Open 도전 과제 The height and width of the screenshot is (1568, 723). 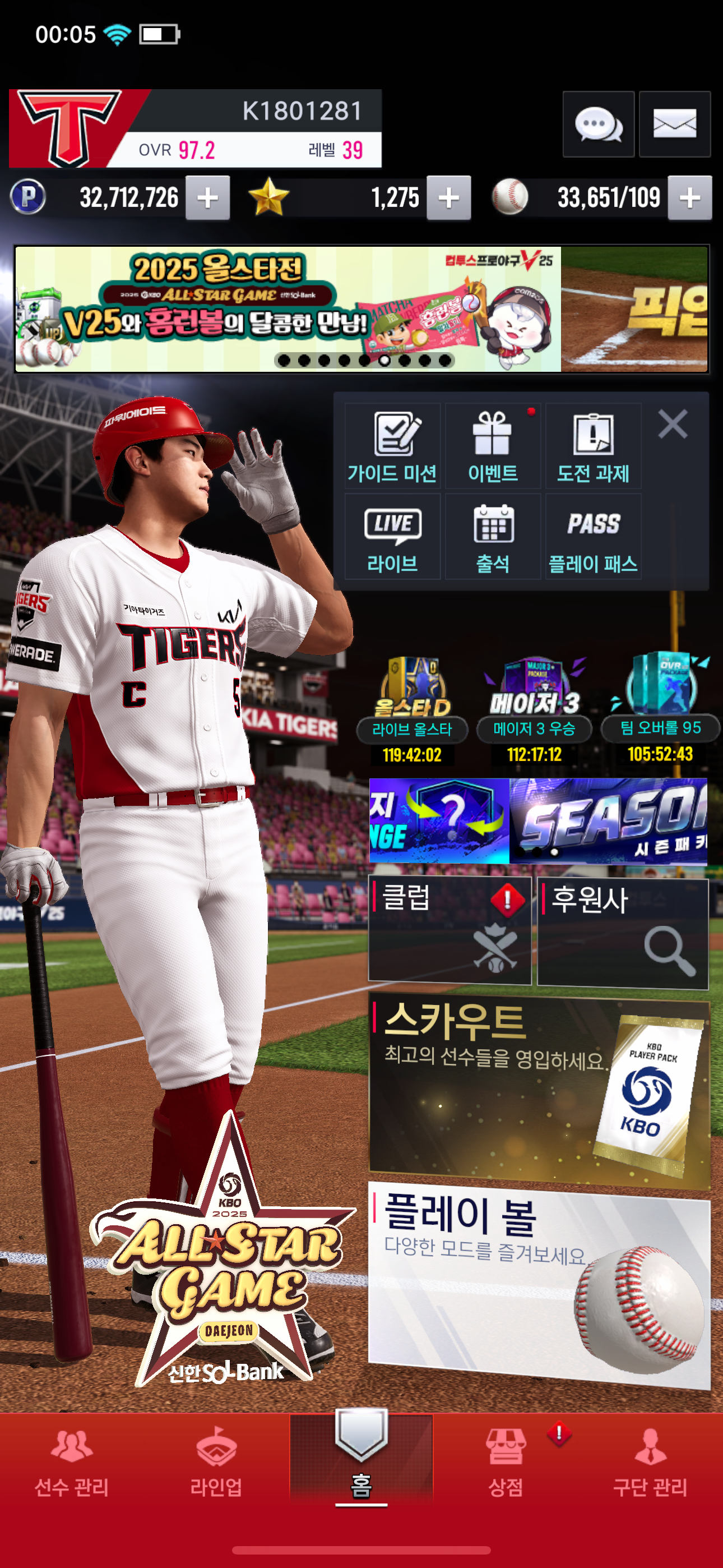(x=594, y=446)
